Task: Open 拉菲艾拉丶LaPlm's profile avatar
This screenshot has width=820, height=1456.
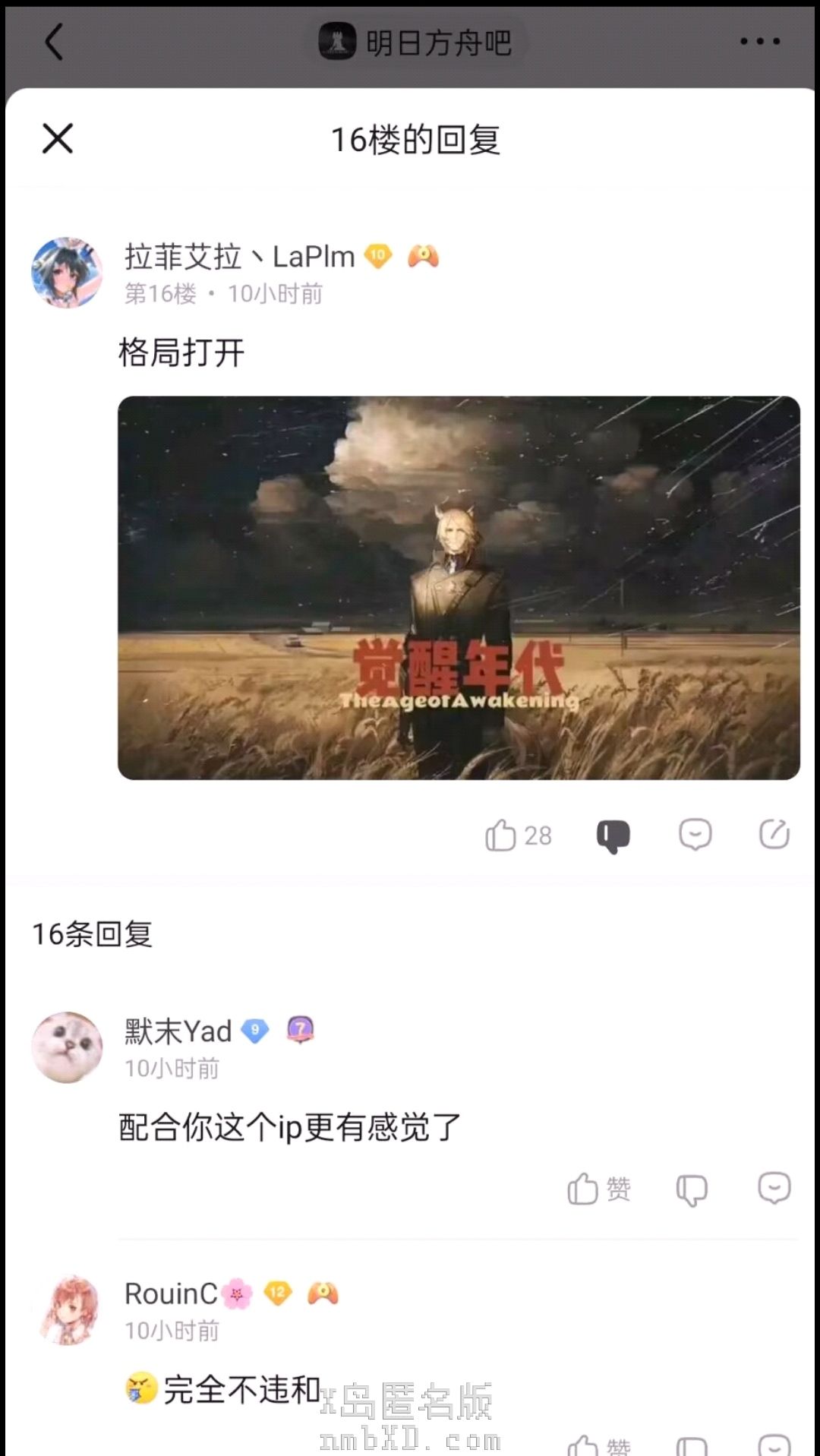Action: pos(67,273)
